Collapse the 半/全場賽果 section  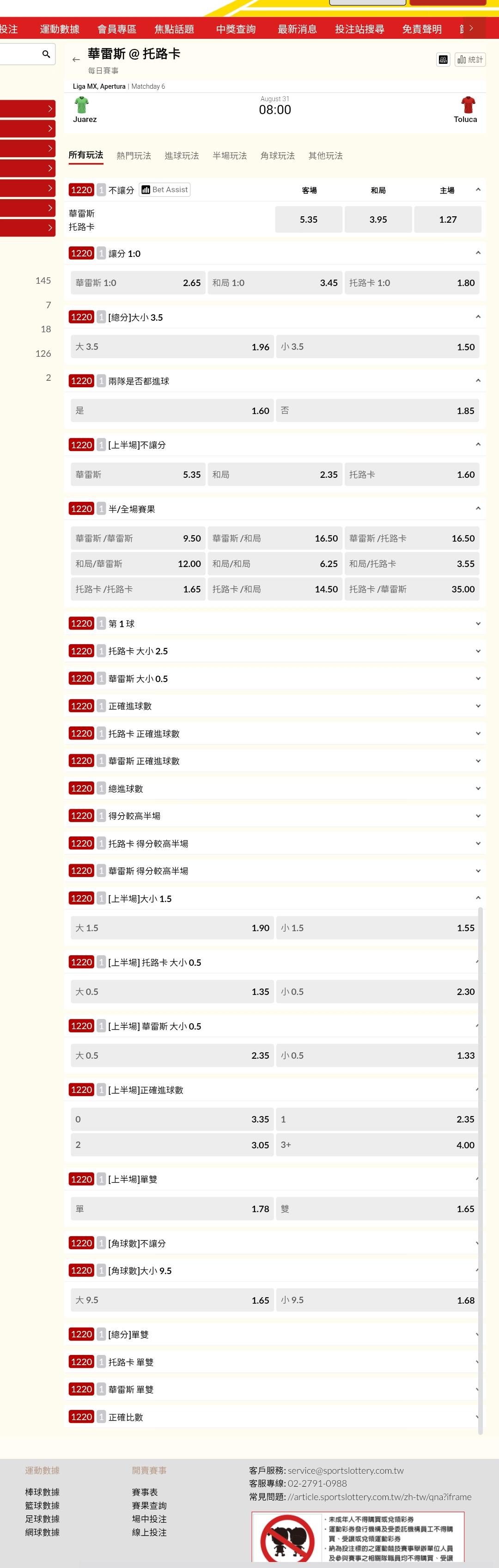[478, 508]
